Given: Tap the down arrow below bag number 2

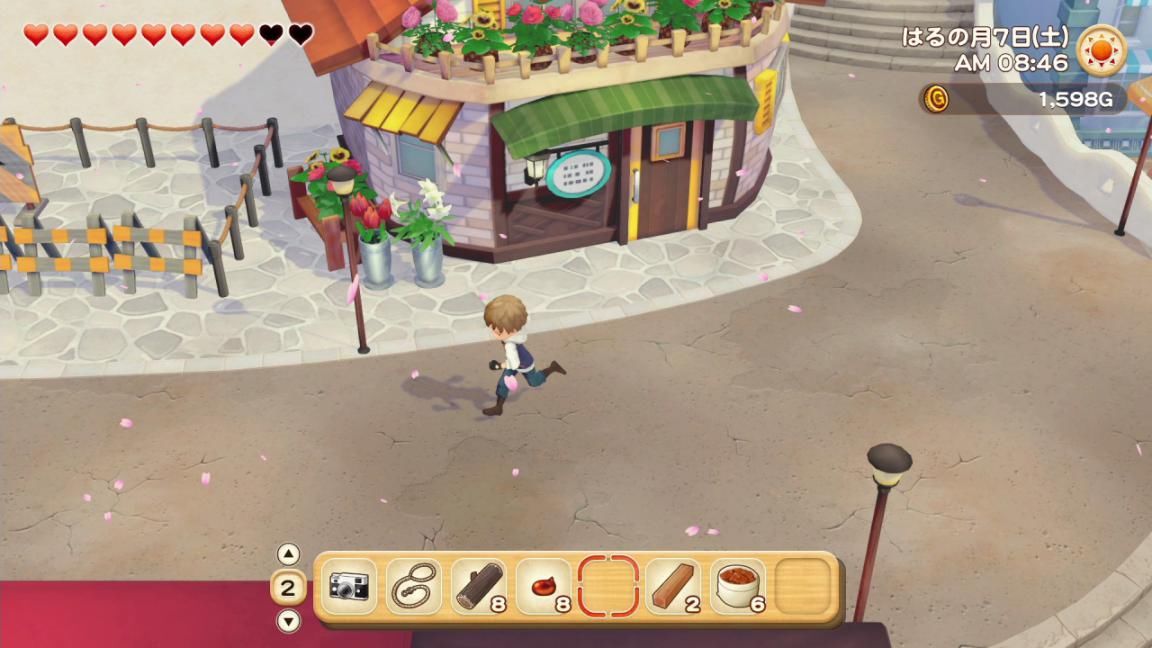Looking at the screenshot, I should tap(288, 621).
